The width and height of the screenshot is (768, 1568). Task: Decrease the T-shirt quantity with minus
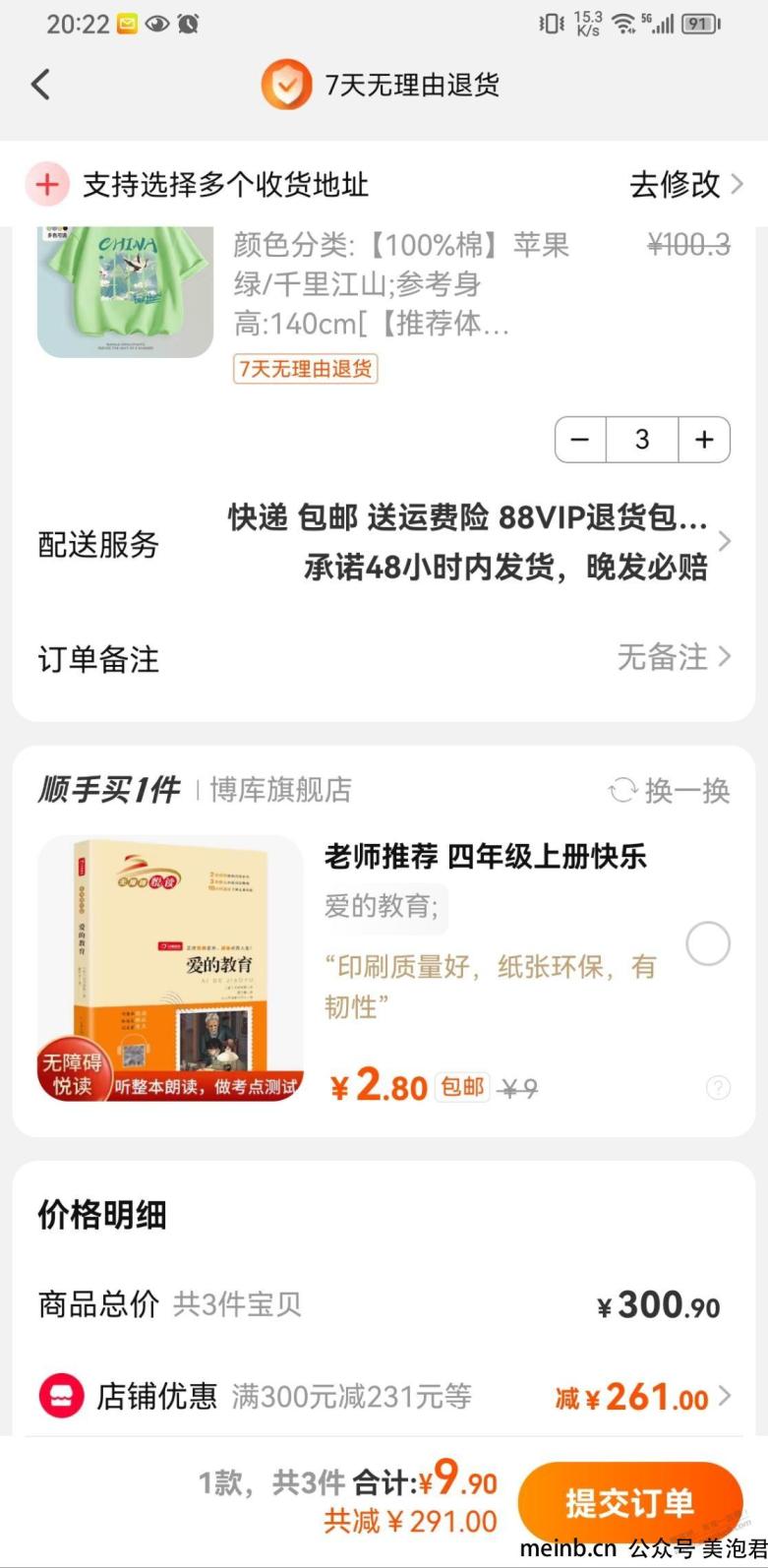(x=581, y=440)
